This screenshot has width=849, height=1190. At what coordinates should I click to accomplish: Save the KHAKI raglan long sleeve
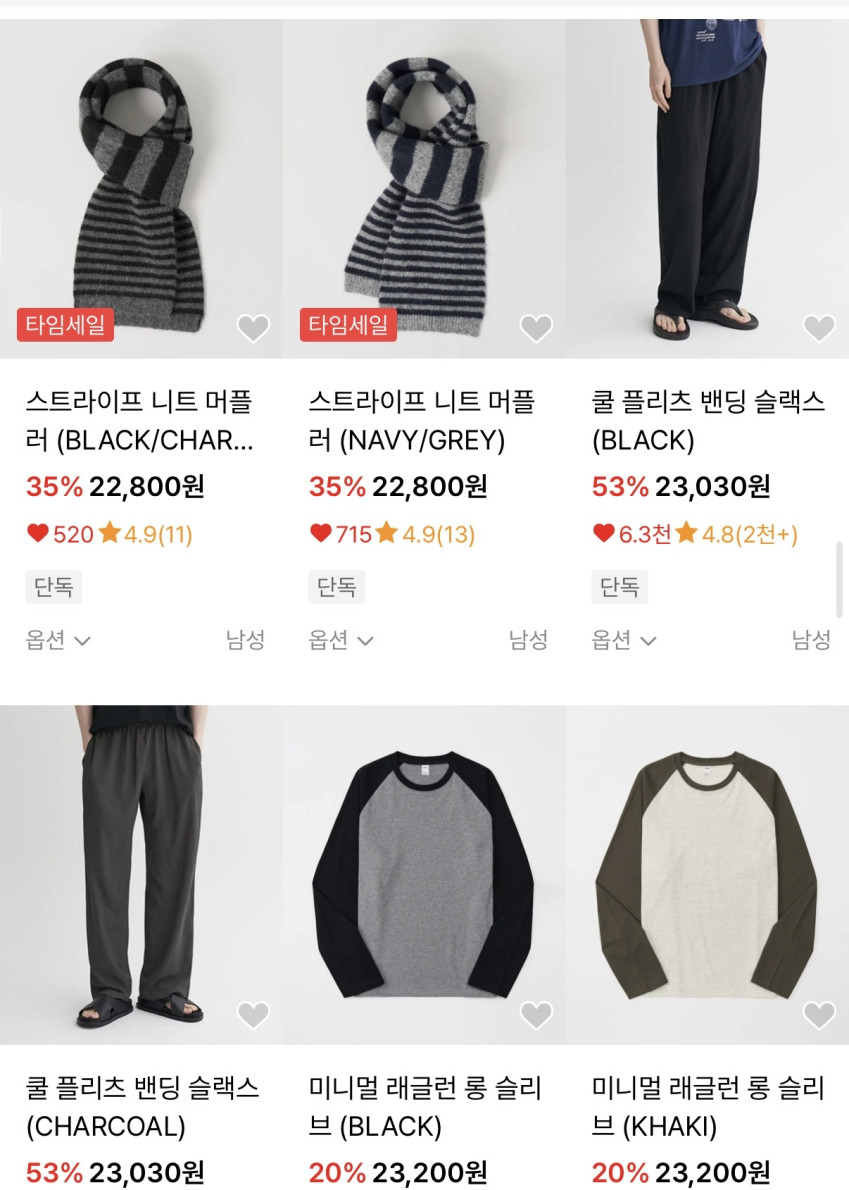(819, 1015)
